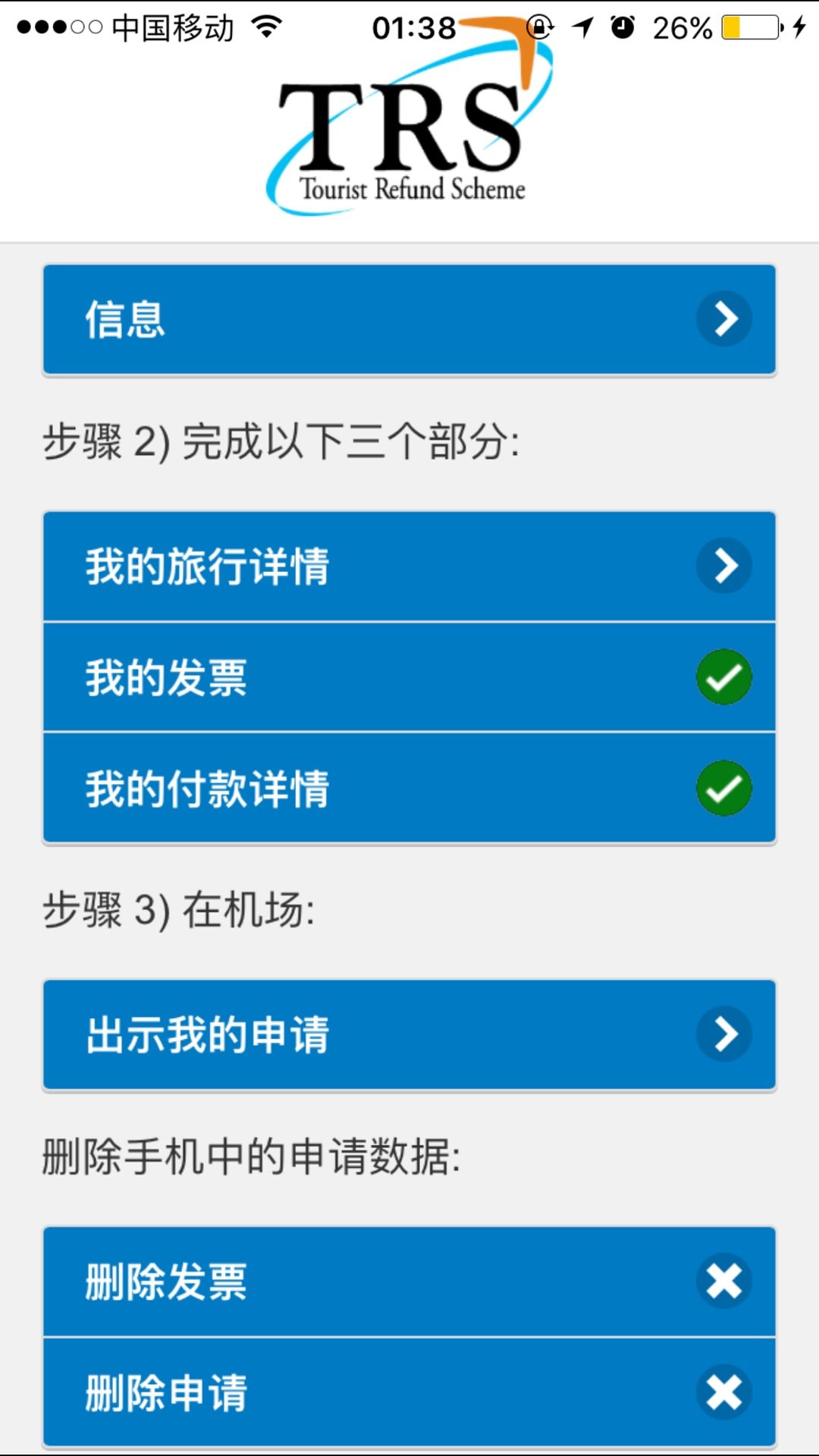Open 我的付款详情 payment details
The height and width of the screenshot is (1456, 819).
click(x=409, y=788)
